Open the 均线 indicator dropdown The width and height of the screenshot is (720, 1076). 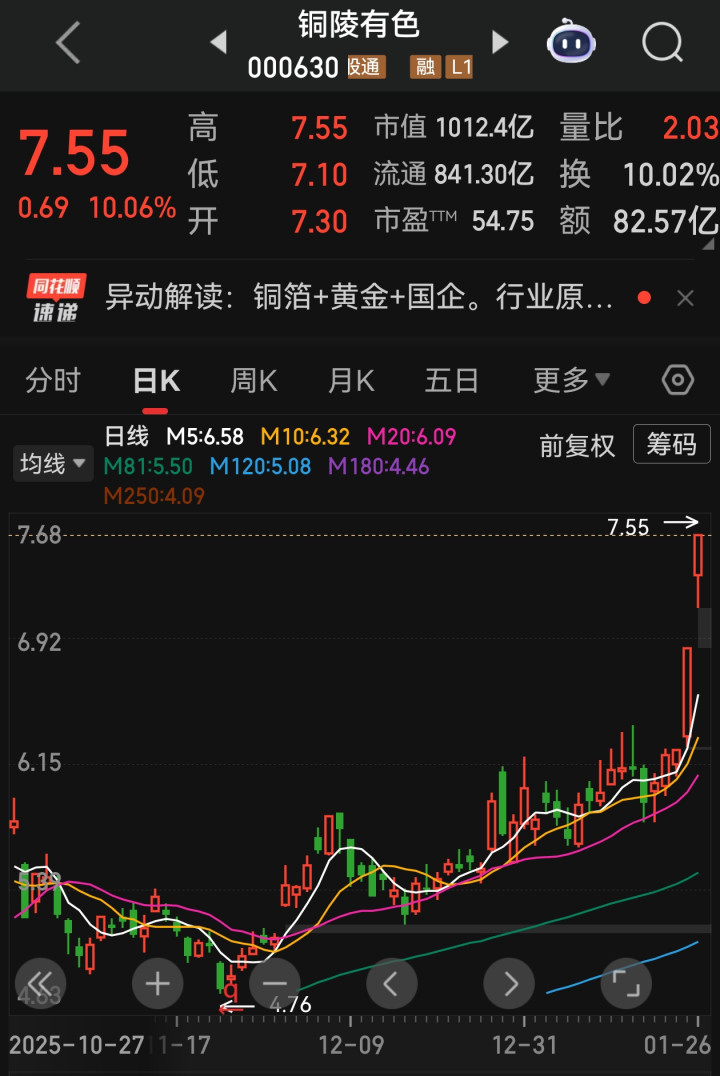[x=52, y=464]
